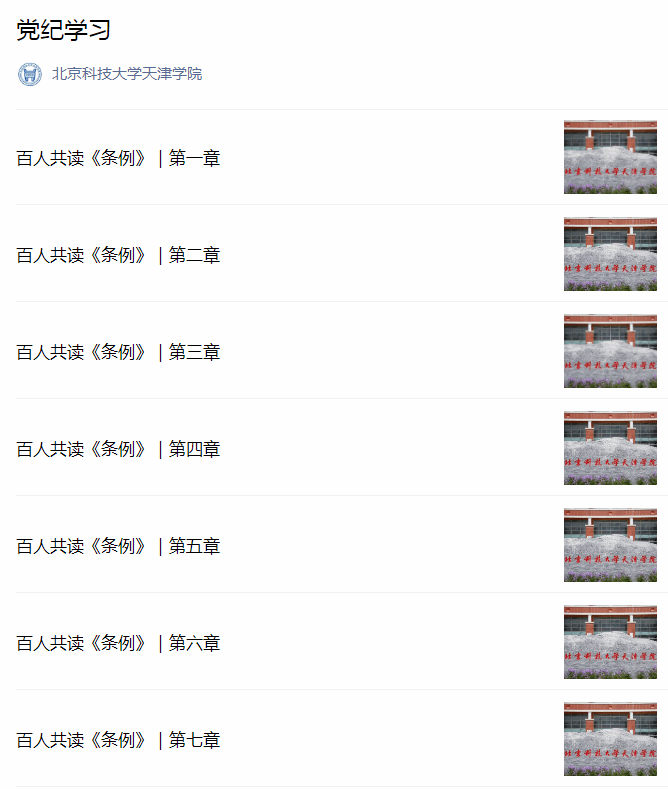Open 百人共读《条例》第七章 article
This screenshot has height=789, width=668.
(x=119, y=740)
